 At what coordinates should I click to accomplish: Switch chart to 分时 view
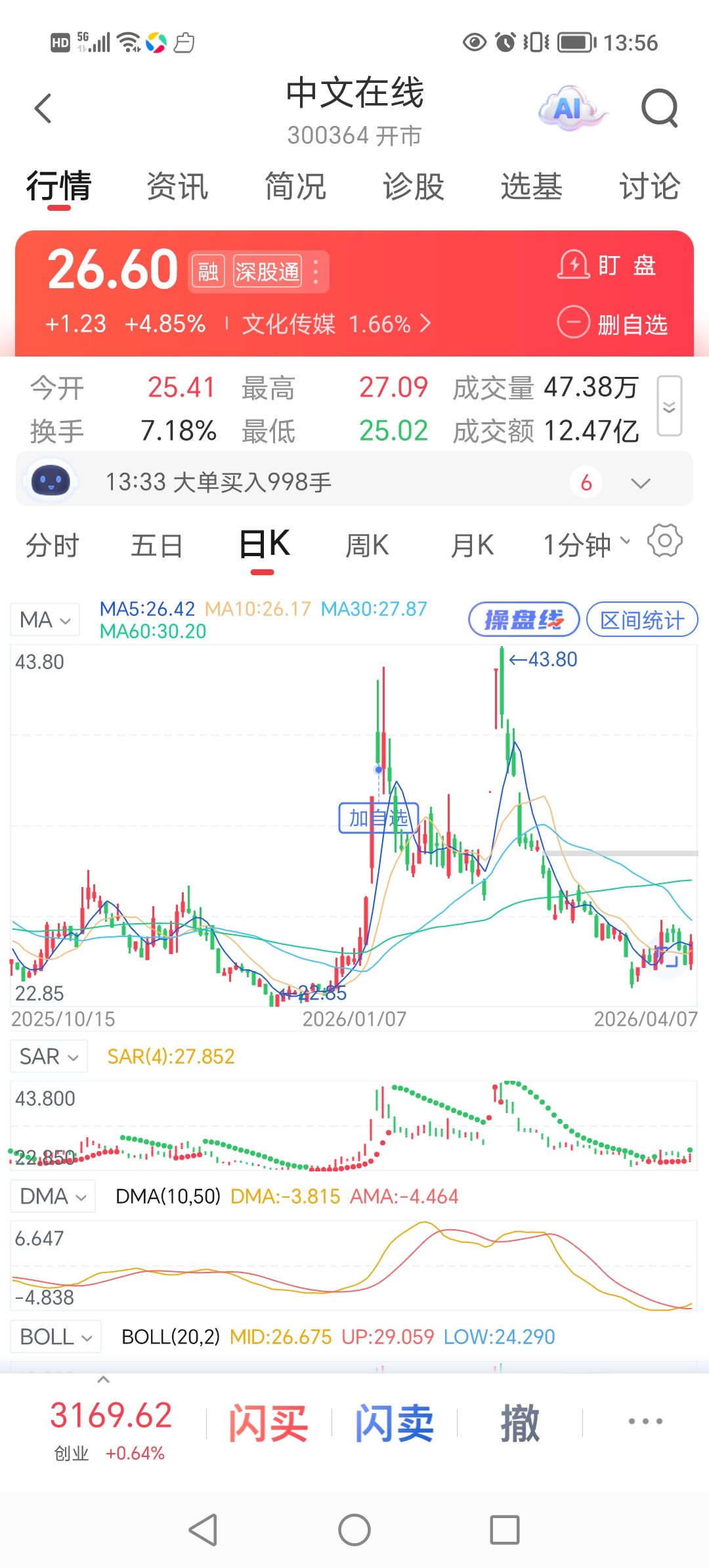click(53, 546)
